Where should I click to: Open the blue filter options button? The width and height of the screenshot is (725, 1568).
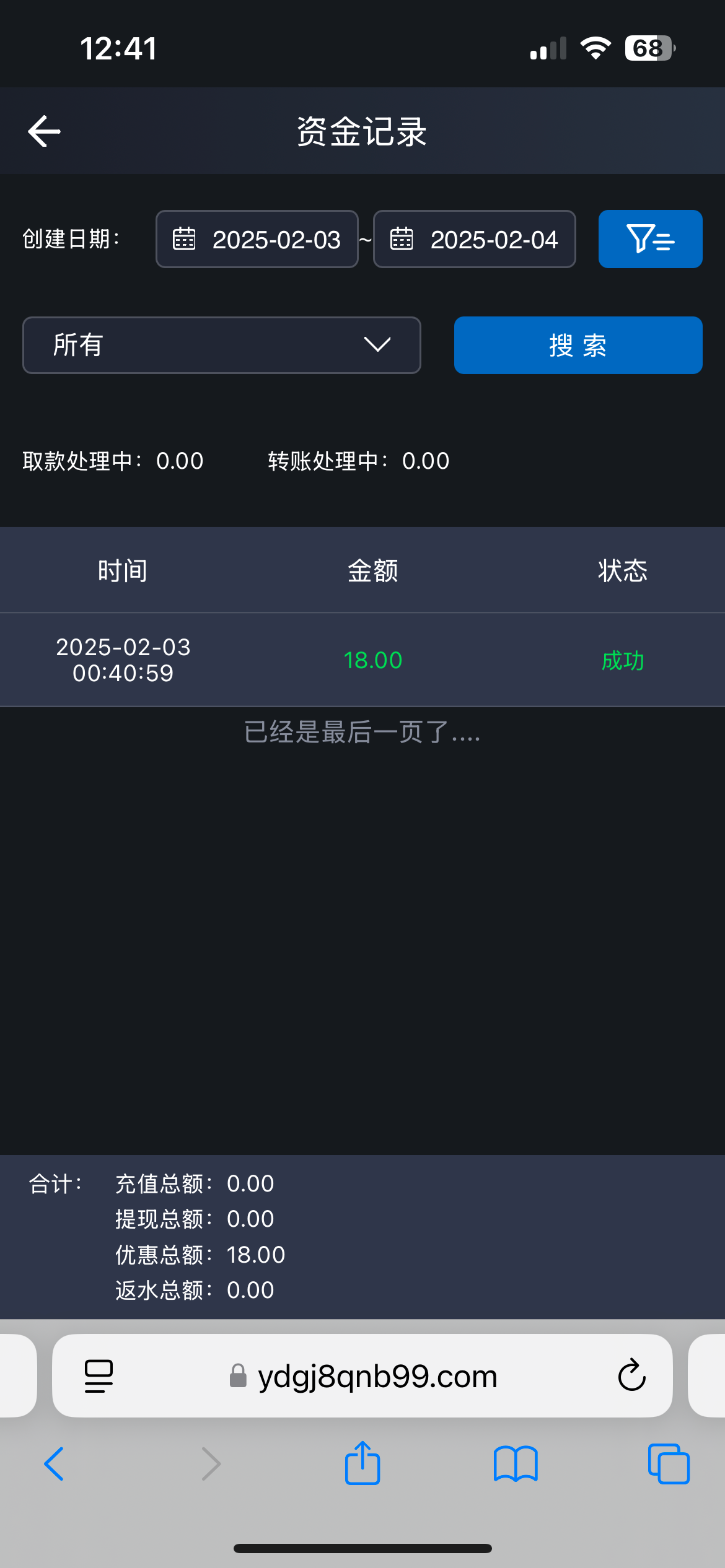click(650, 239)
